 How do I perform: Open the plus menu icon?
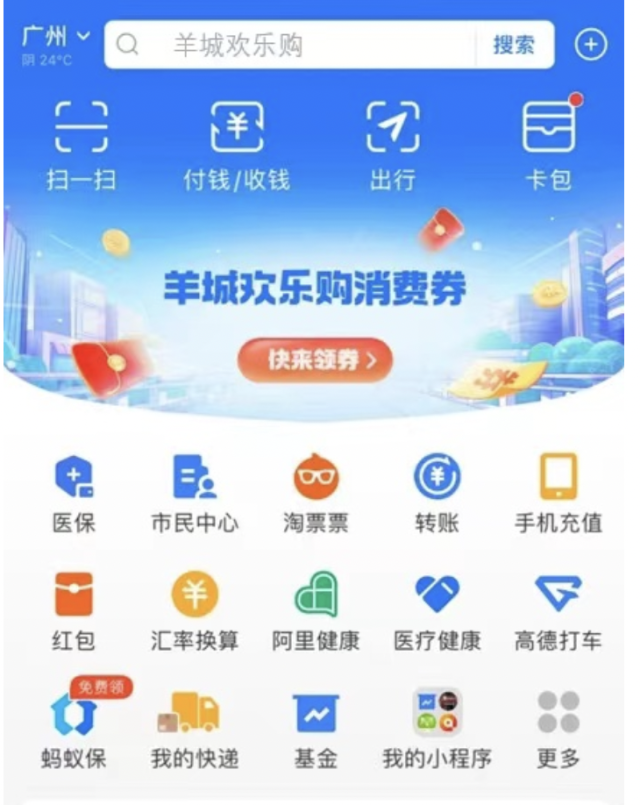[591, 45]
